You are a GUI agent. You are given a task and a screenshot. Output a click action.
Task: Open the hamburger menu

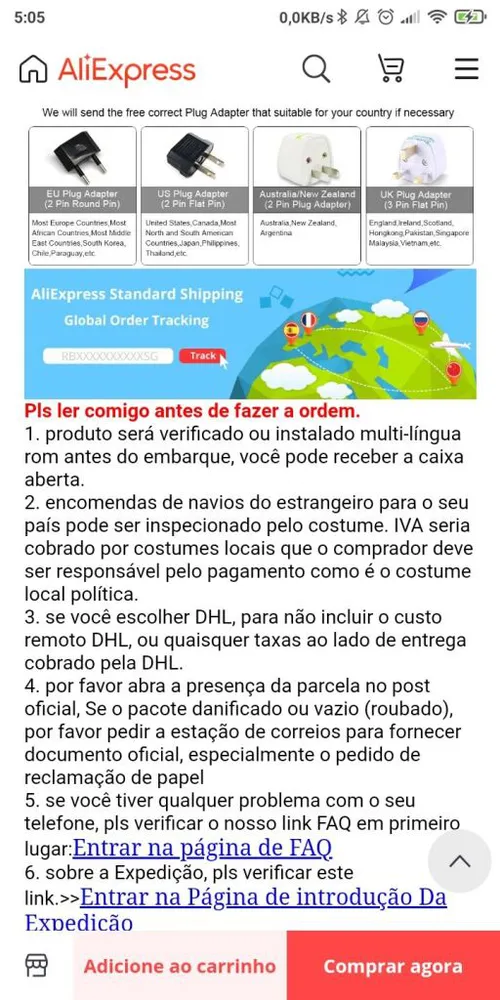click(466, 68)
